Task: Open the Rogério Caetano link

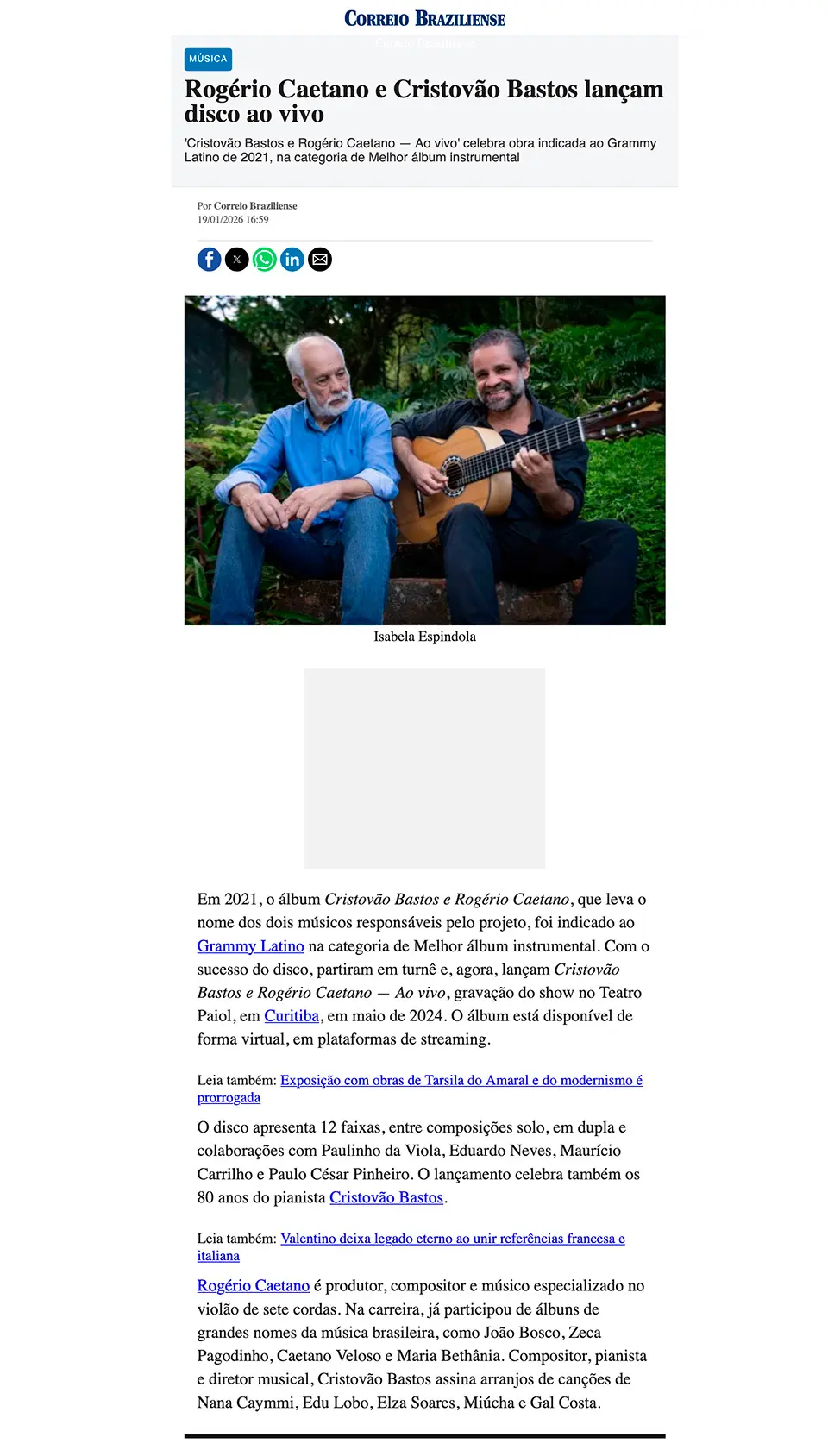Action: tap(253, 1285)
